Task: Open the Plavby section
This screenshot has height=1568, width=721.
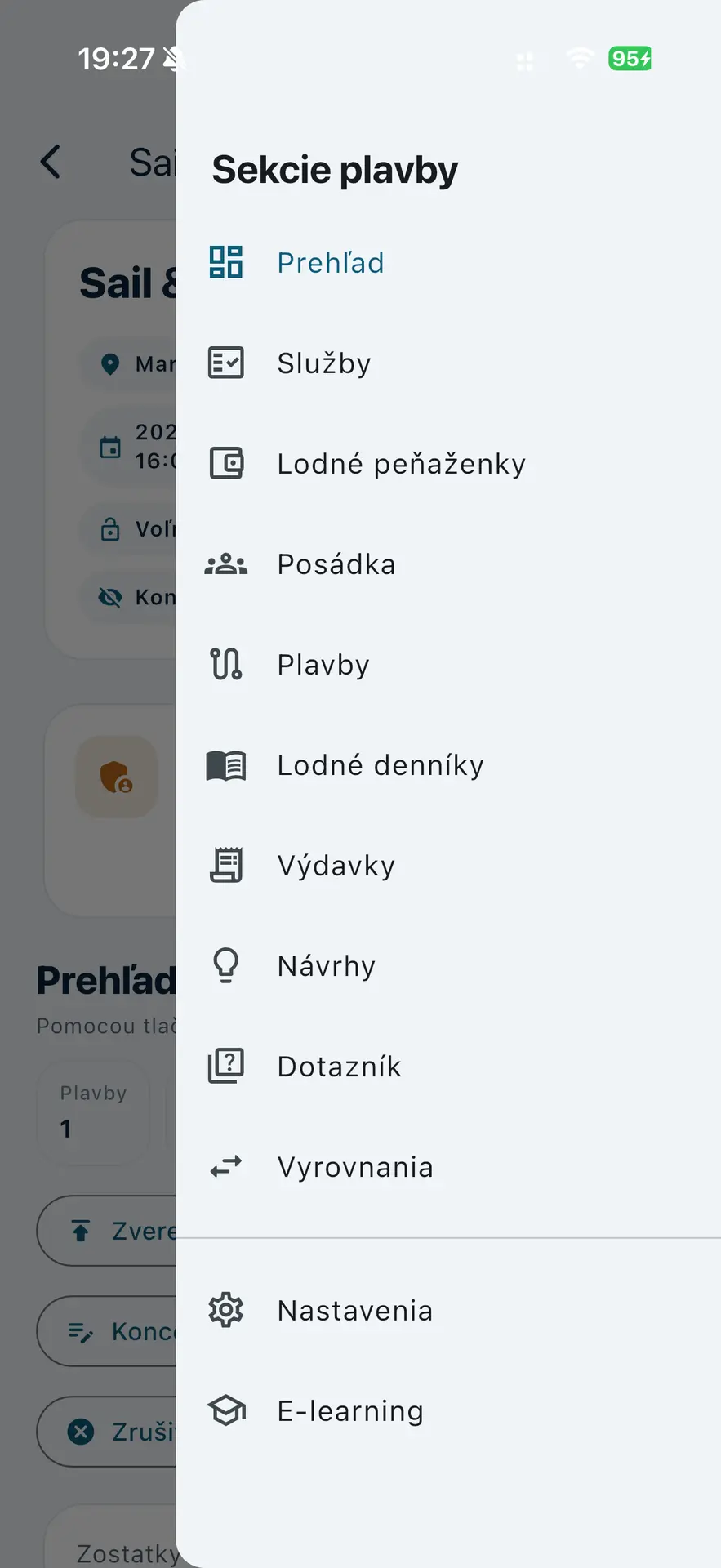Action: pyautogui.click(x=323, y=665)
